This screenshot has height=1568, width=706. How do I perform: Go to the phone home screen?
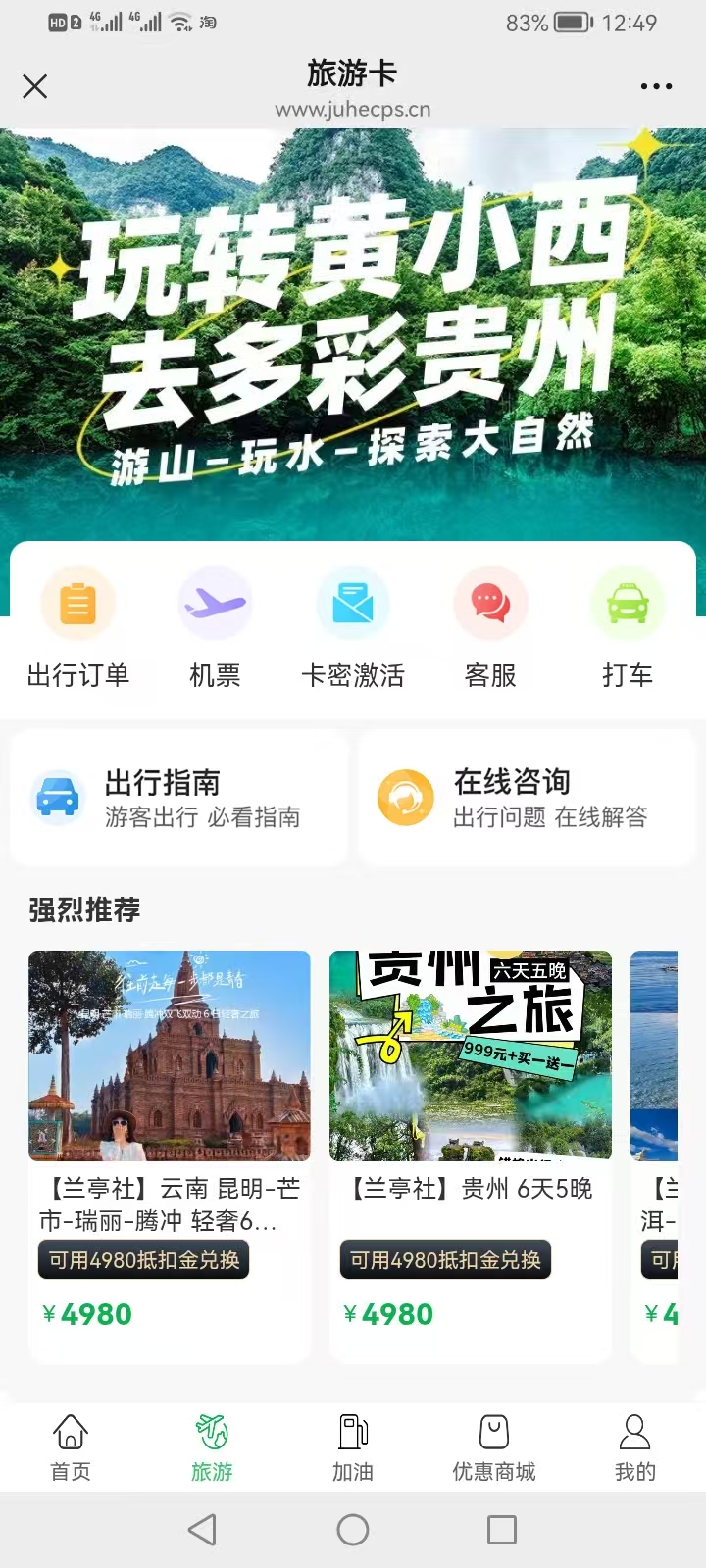[x=353, y=1530]
